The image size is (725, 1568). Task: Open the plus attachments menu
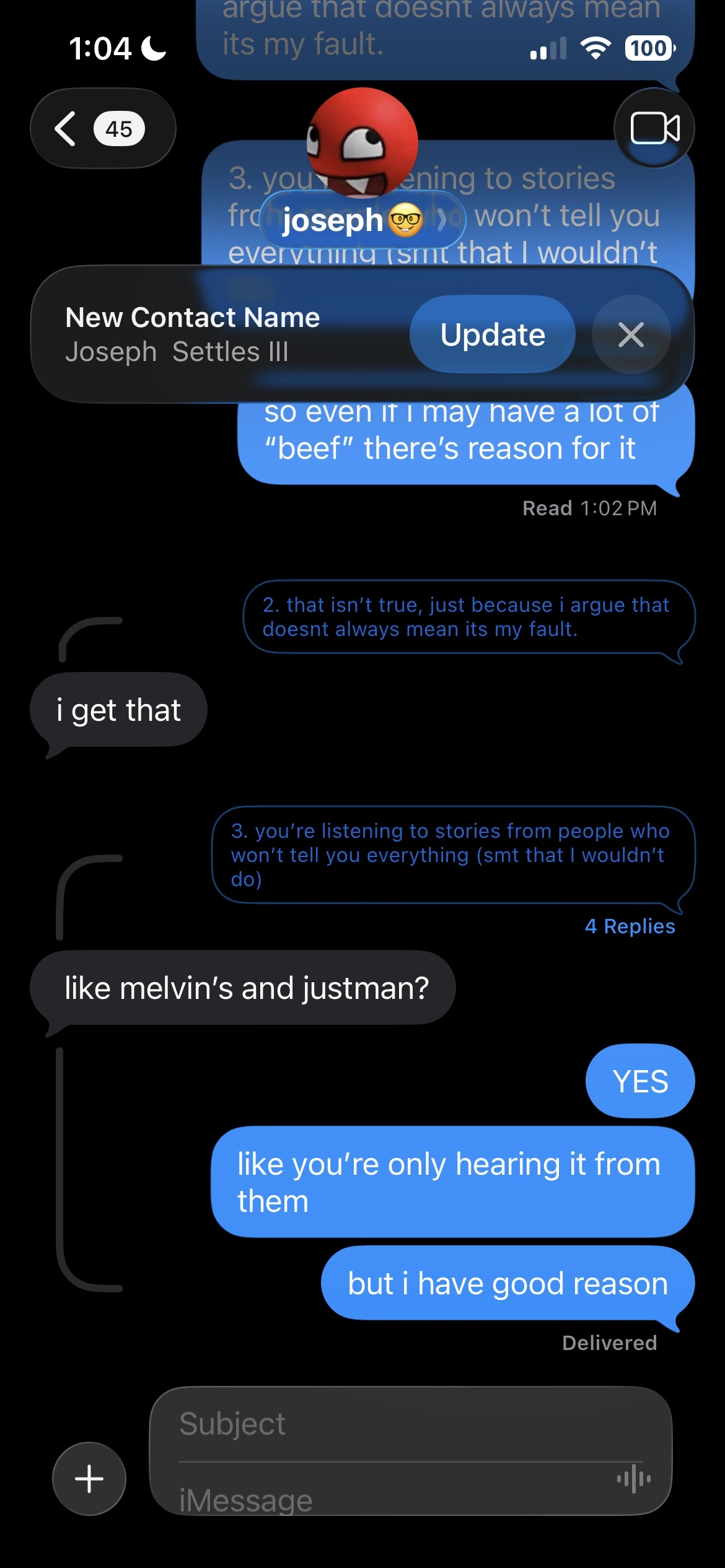89,1479
